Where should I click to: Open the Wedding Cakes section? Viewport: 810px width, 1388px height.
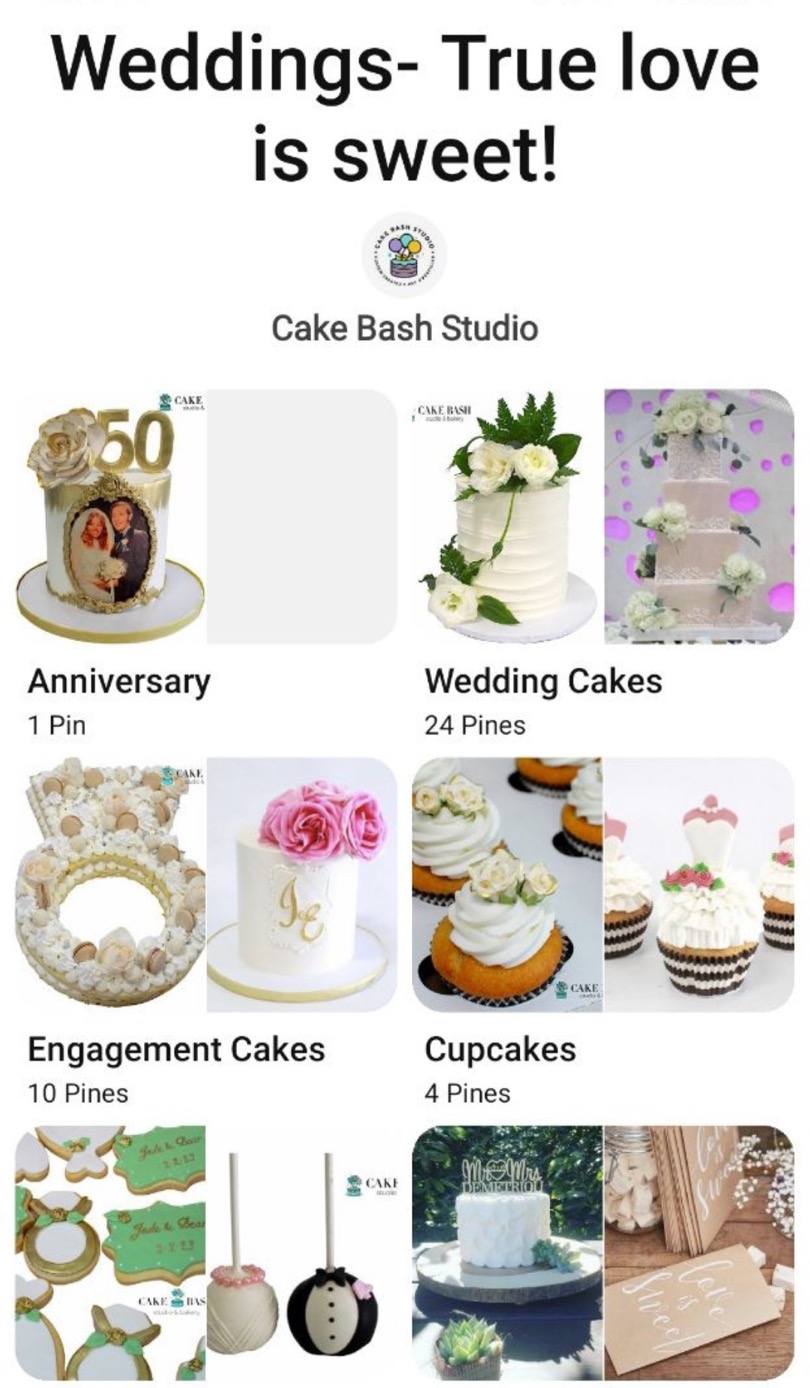[x=603, y=516]
